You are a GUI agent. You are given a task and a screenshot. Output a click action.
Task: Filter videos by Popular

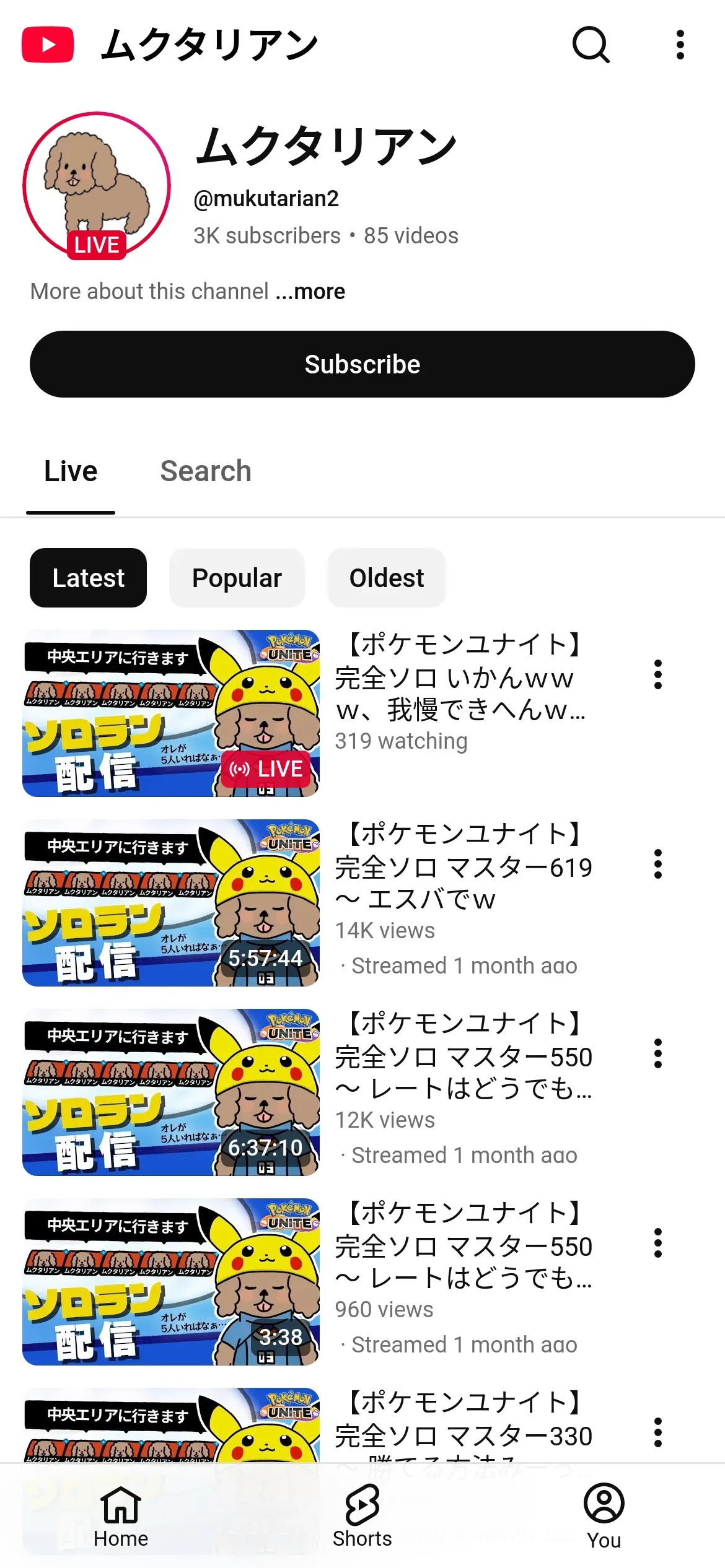[x=237, y=578]
